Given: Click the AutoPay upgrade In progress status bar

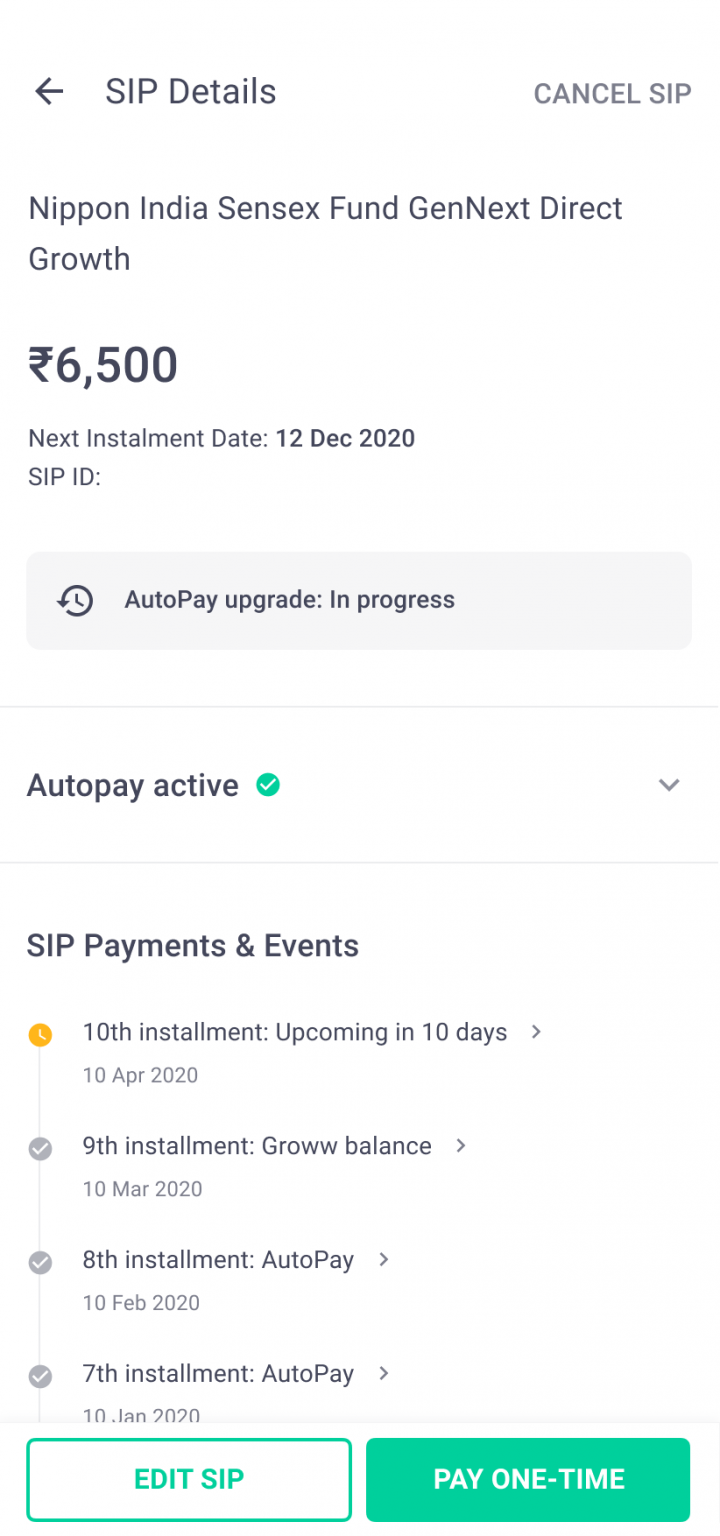Looking at the screenshot, I should coord(359,600).
